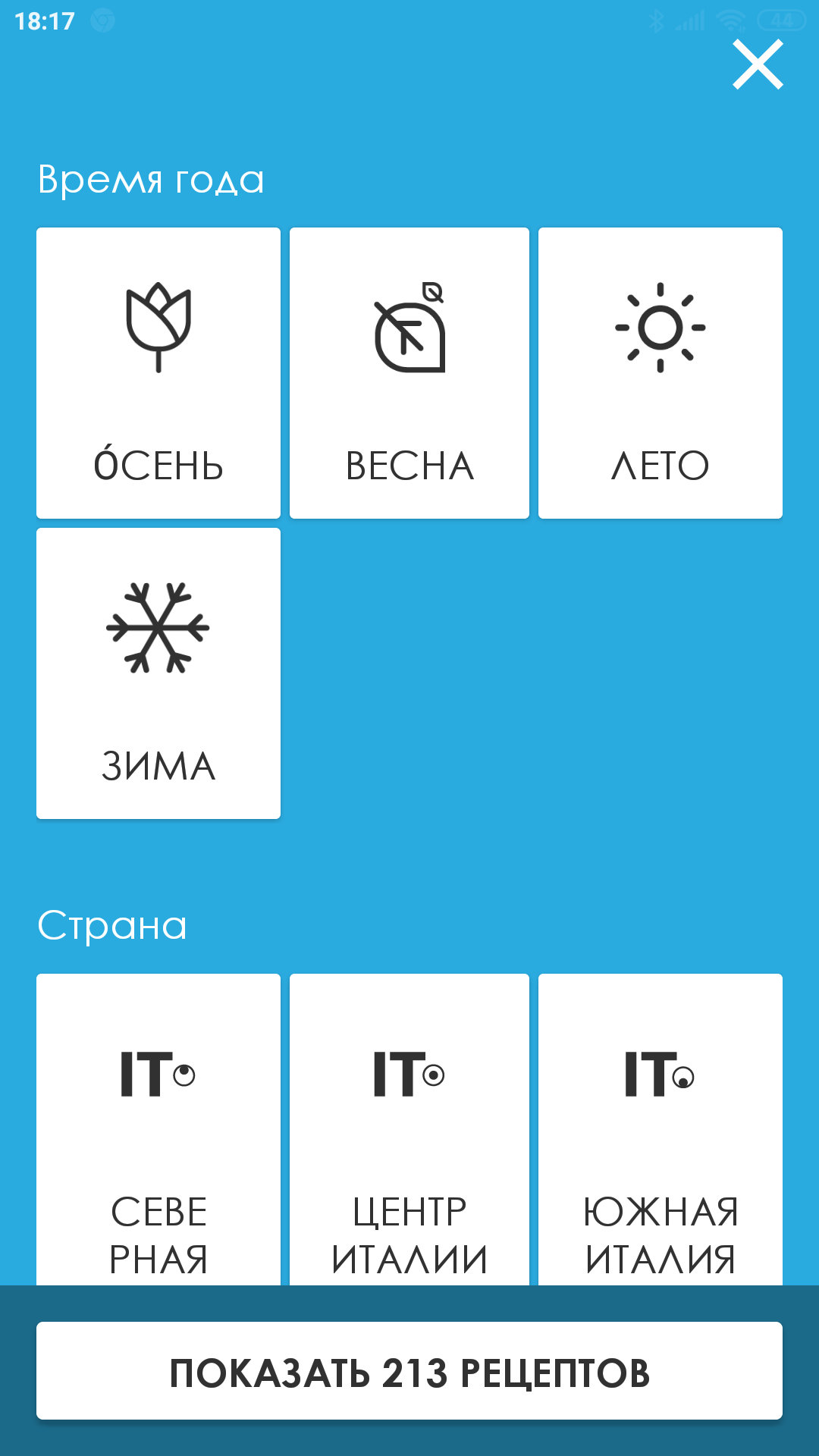Select Северная Италия region
The height and width of the screenshot is (1456, 819).
[158, 1130]
